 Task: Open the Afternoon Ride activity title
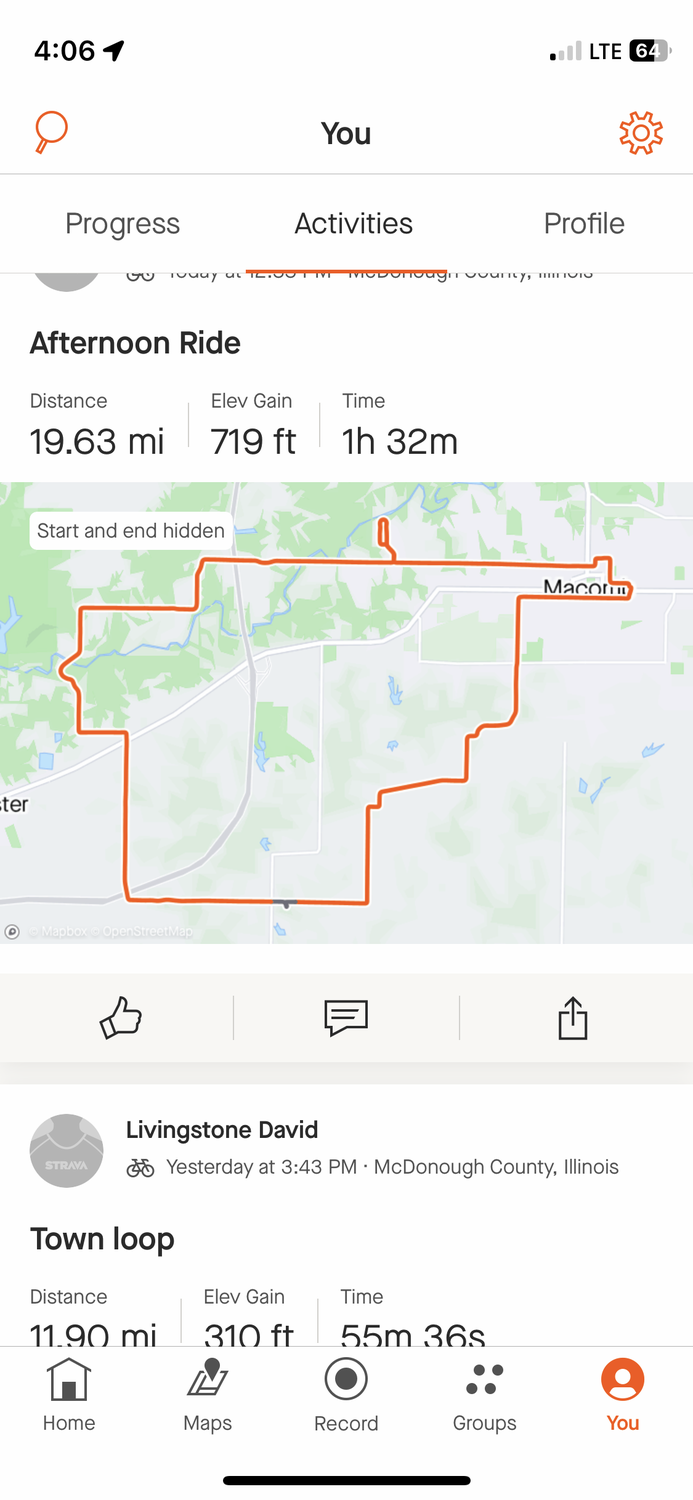[x=135, y=343]
